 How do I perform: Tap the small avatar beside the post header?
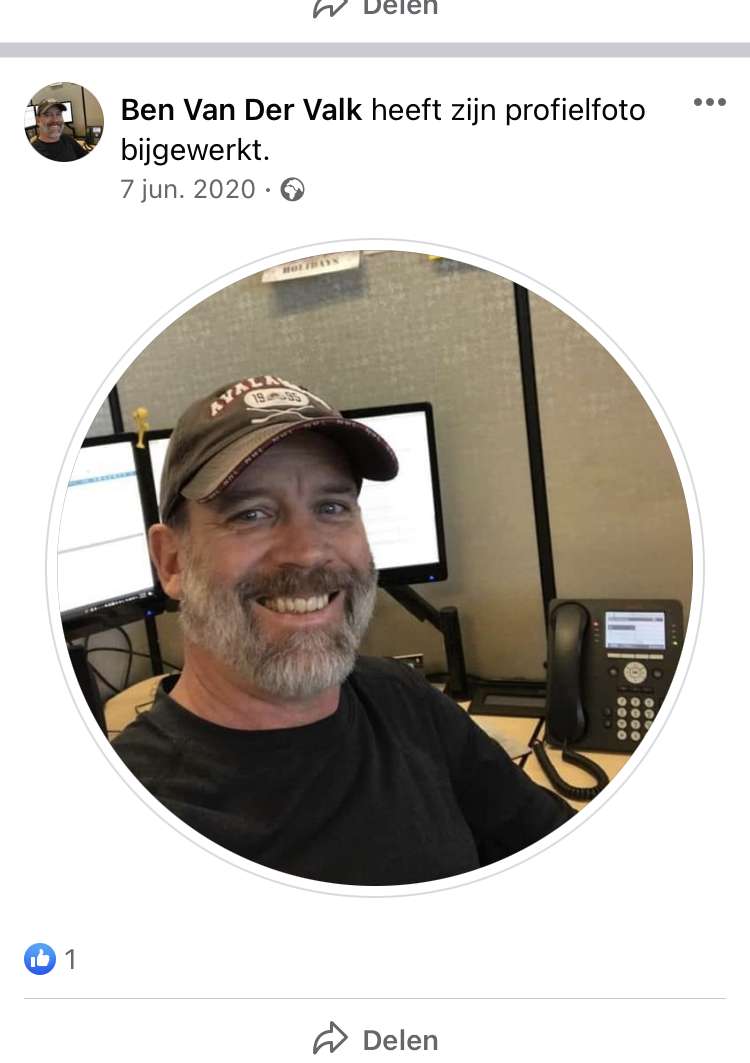(64, 122)
